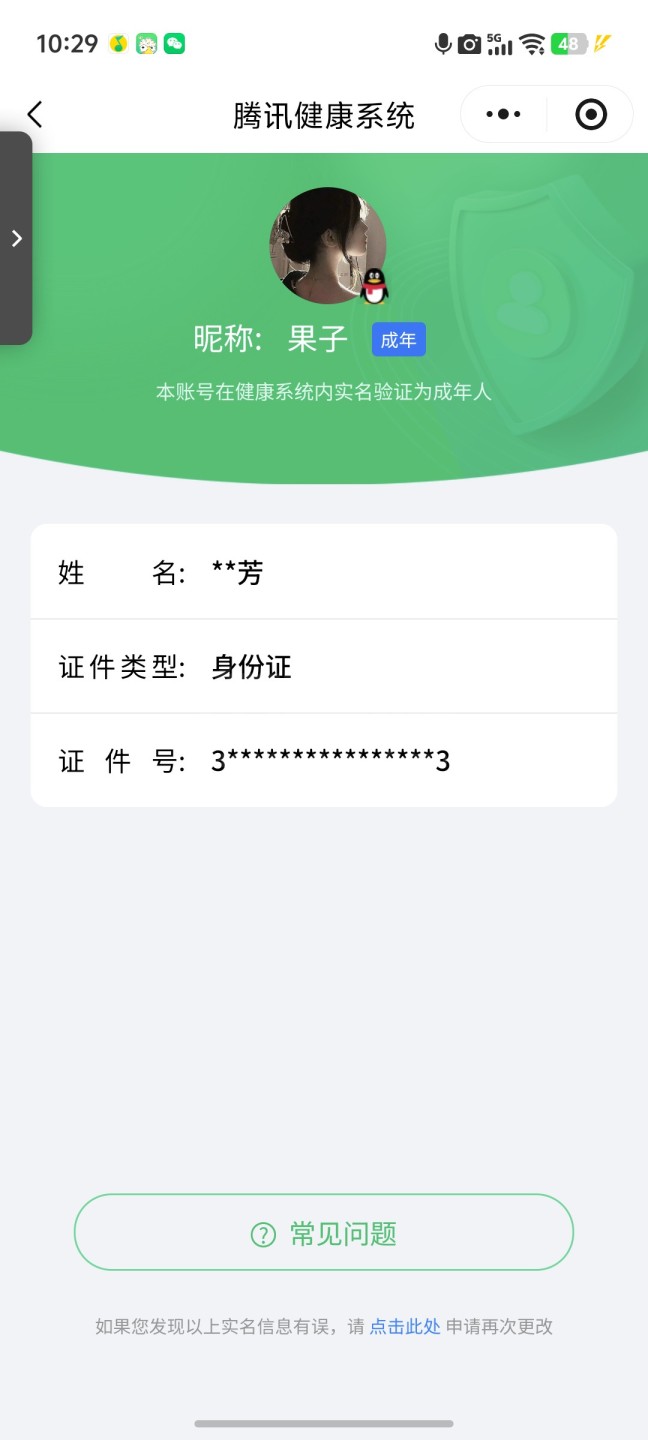Go back using the top-left arrow

35,114
